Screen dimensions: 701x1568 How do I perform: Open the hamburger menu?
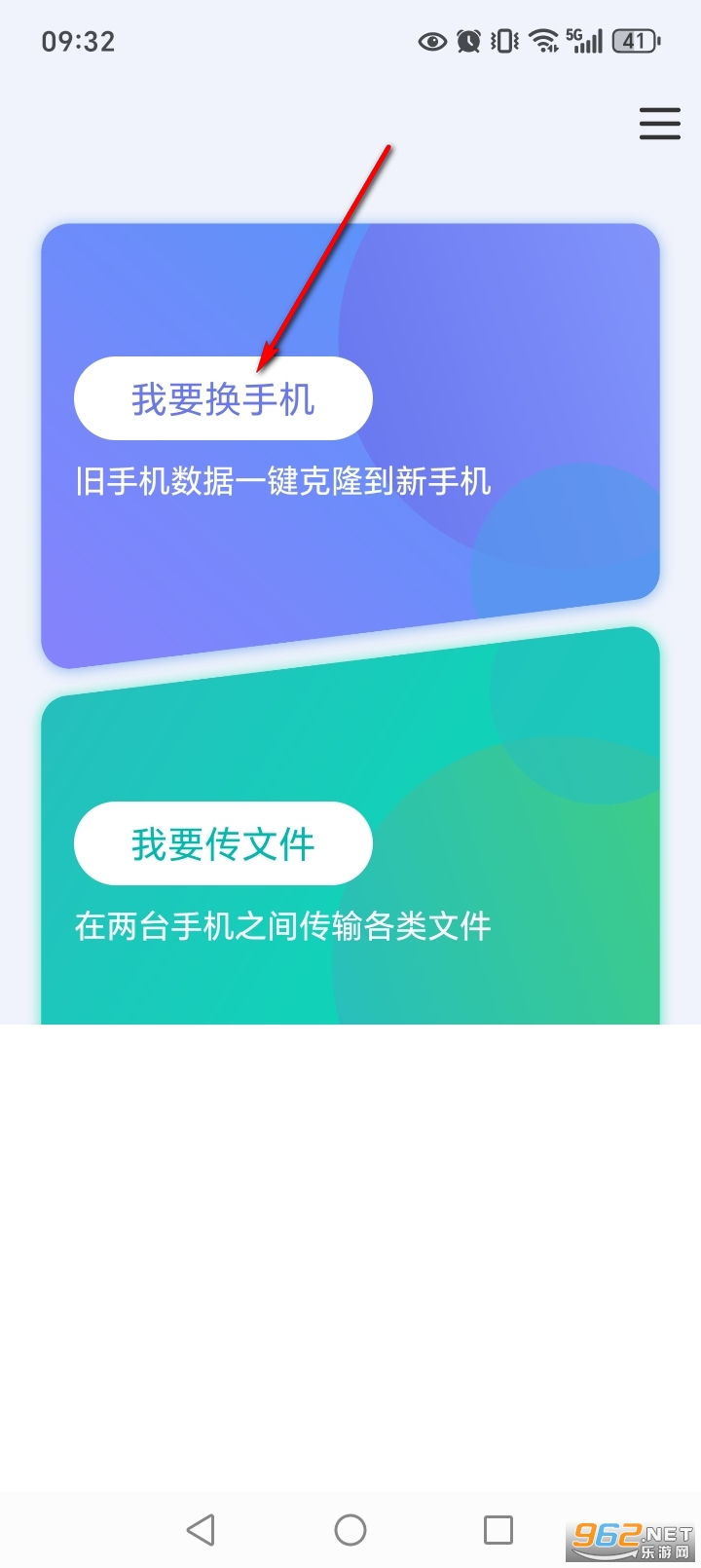coord(659,124)
